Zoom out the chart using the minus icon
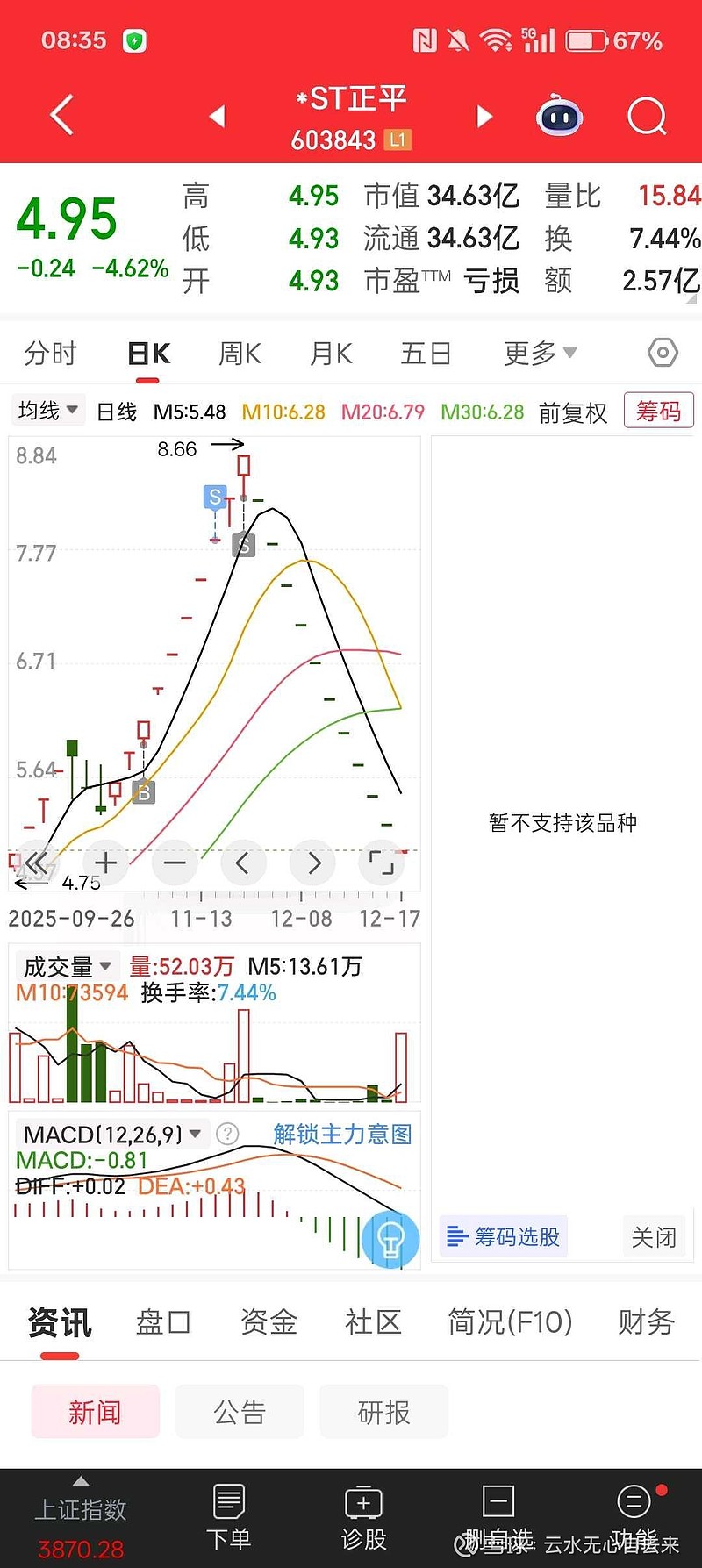 click(175, 863)
